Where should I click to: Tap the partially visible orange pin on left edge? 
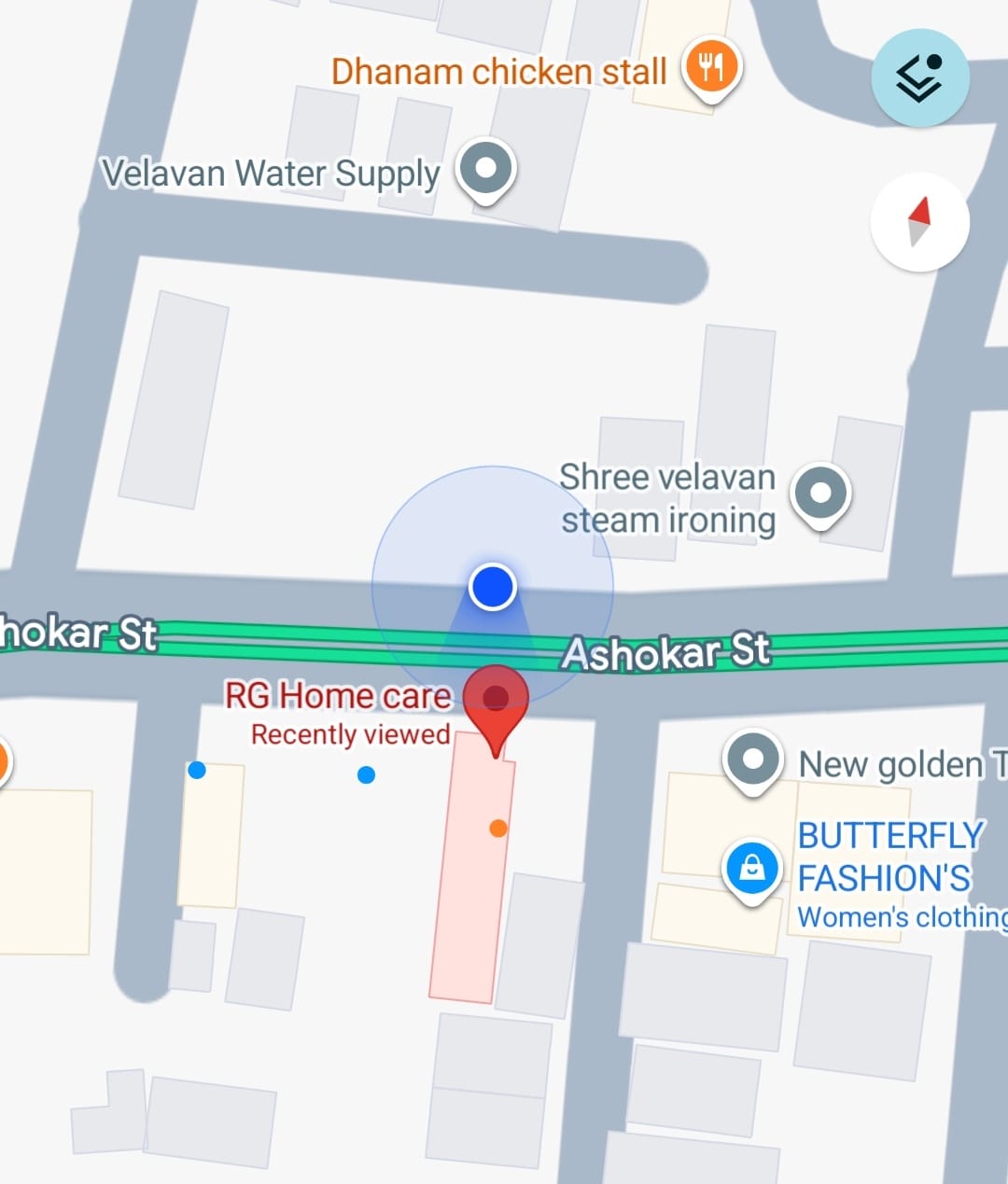pos(5,761)
